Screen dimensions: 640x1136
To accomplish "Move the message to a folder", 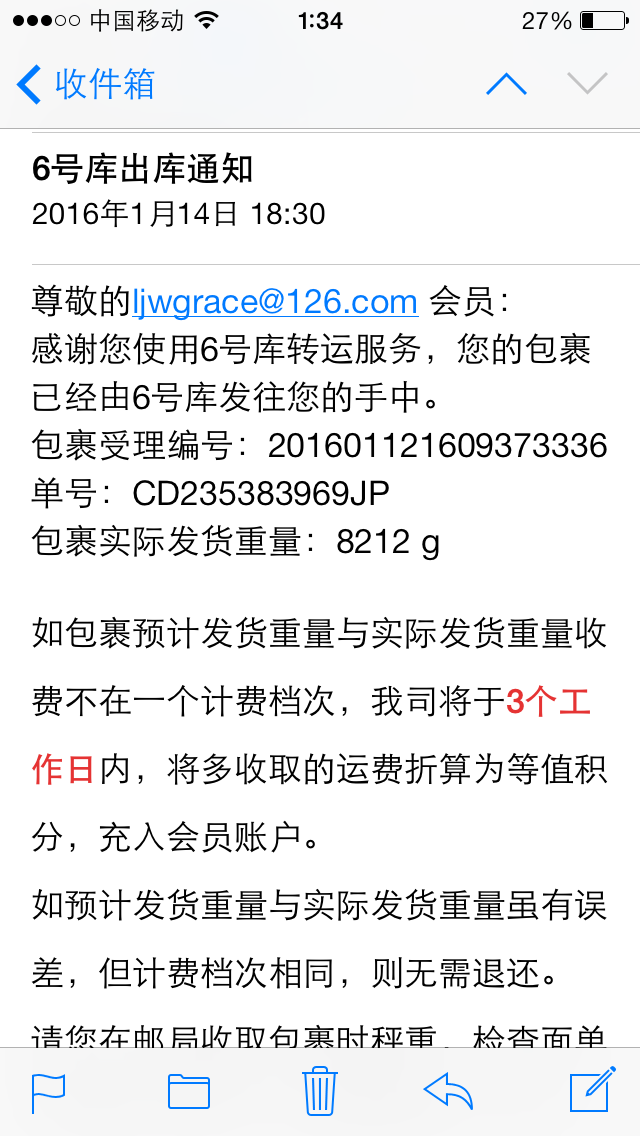I will point(188,1093).
